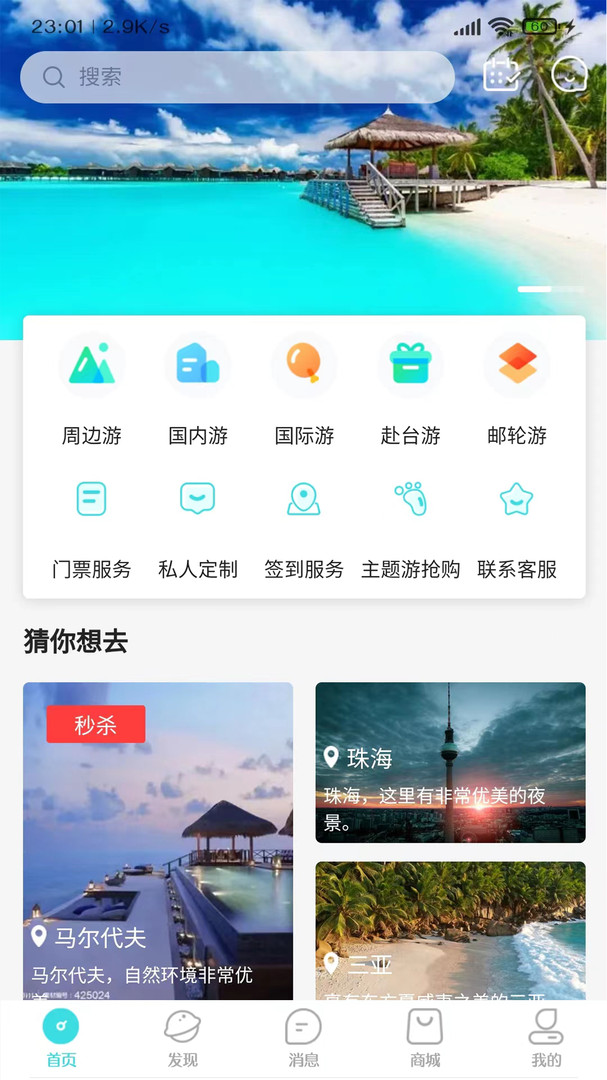
Task: Open 国际游 category
Action: [304, 389]
